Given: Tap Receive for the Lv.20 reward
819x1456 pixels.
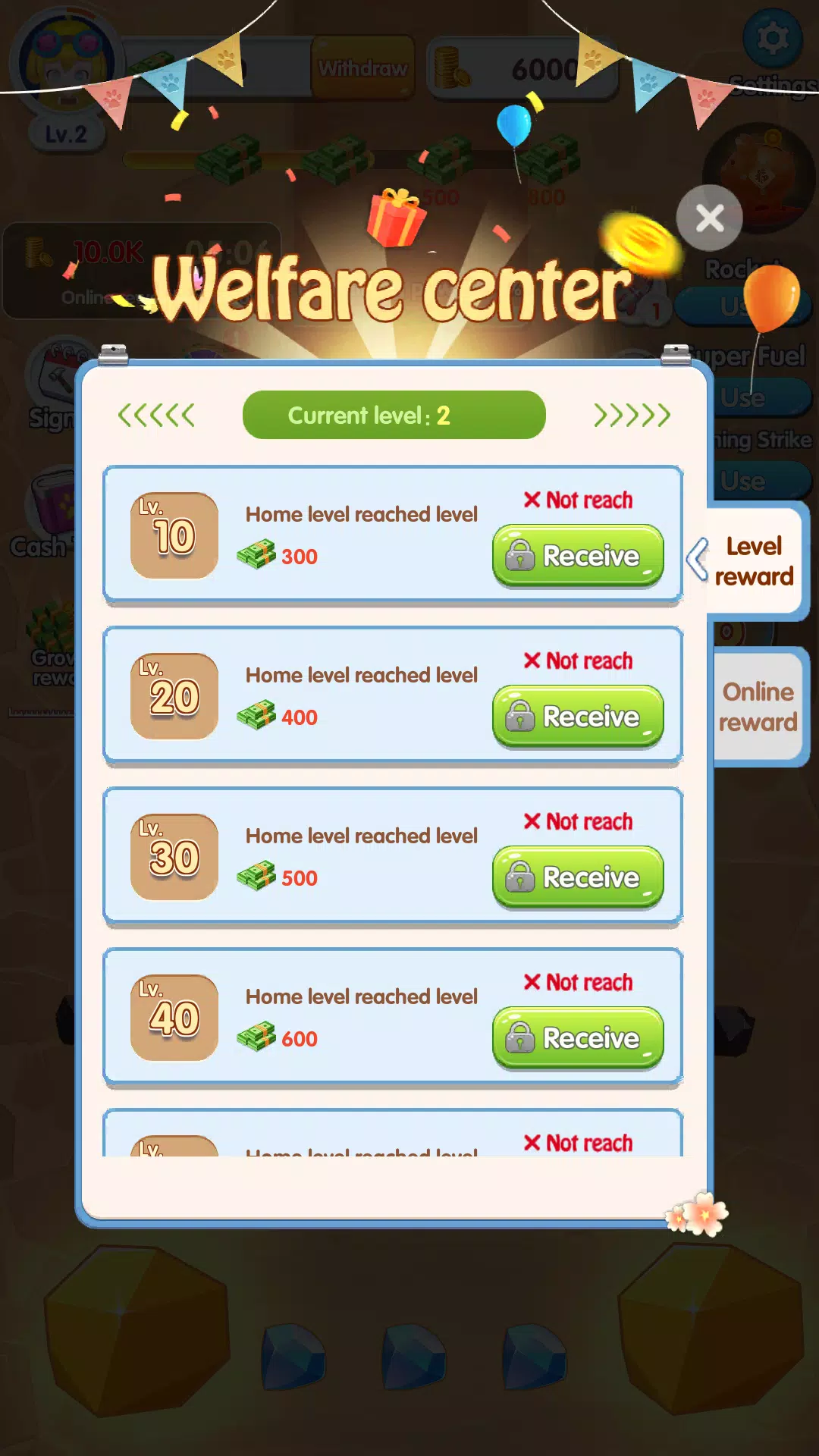Looking at the screenshot, I should 578,717.
